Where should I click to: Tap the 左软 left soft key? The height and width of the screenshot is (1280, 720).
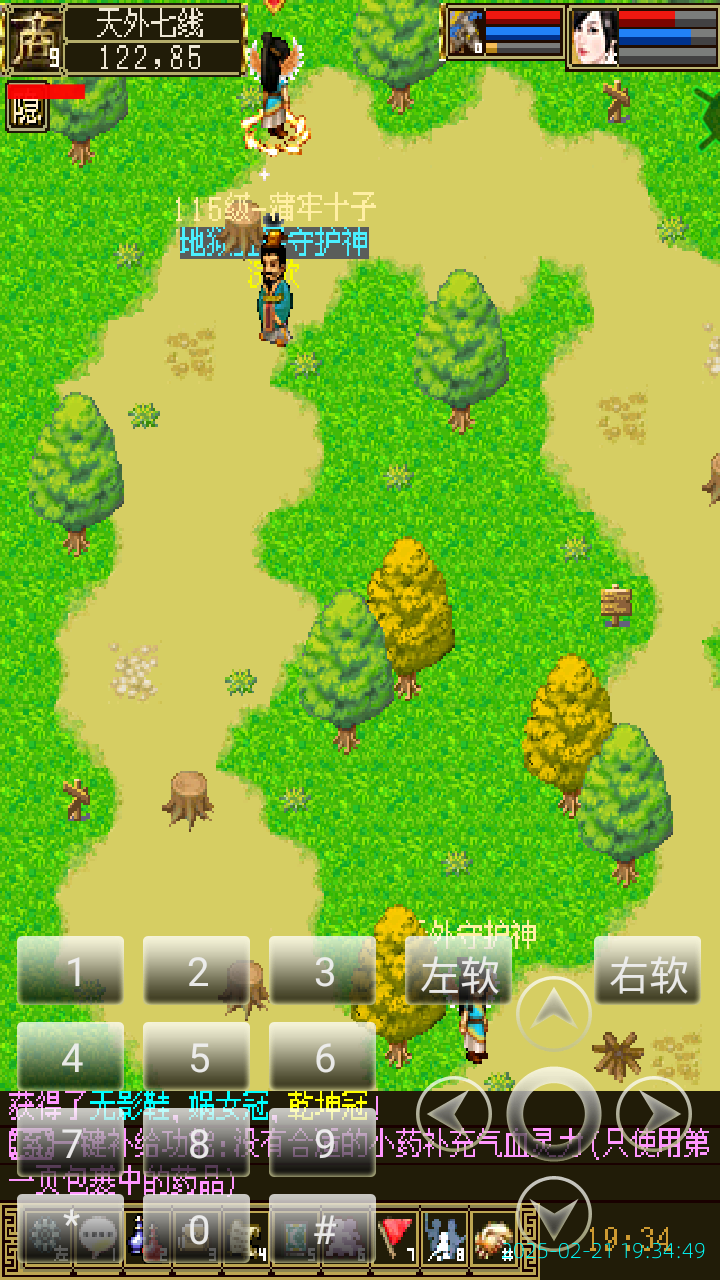click(459, 971)
